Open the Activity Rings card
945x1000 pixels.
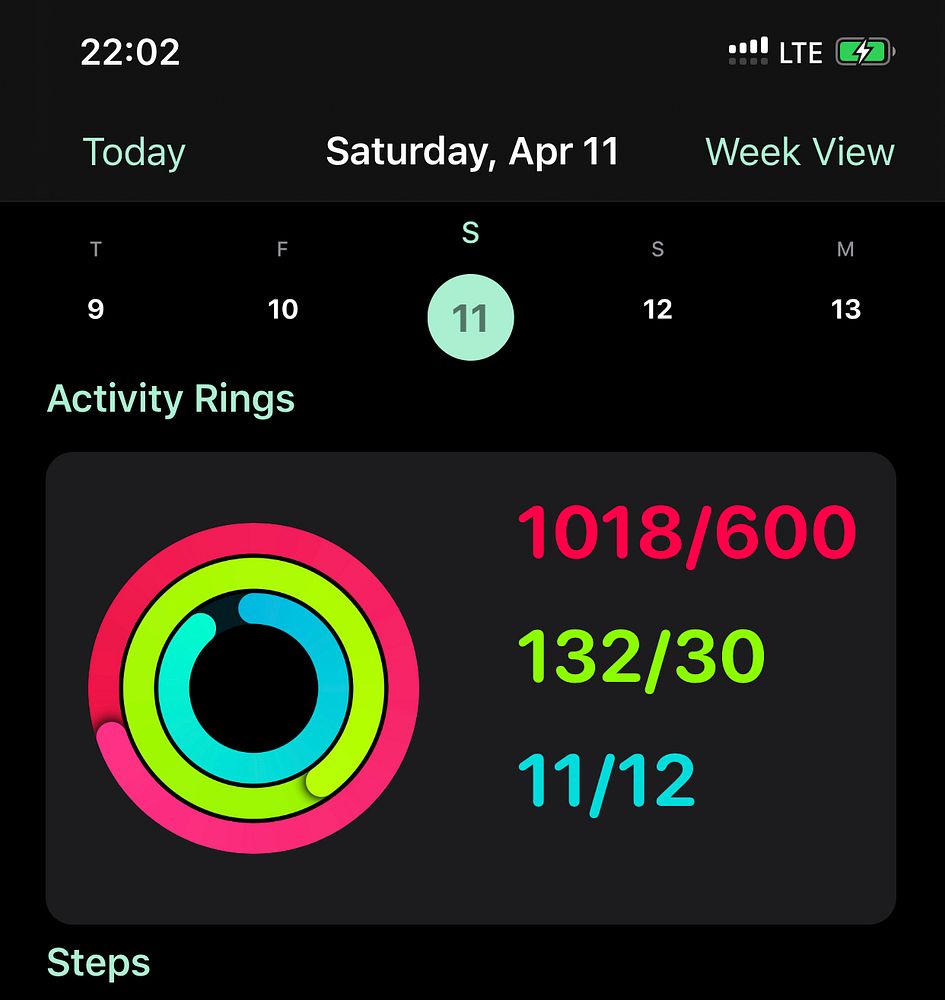(x=470, y=688)
